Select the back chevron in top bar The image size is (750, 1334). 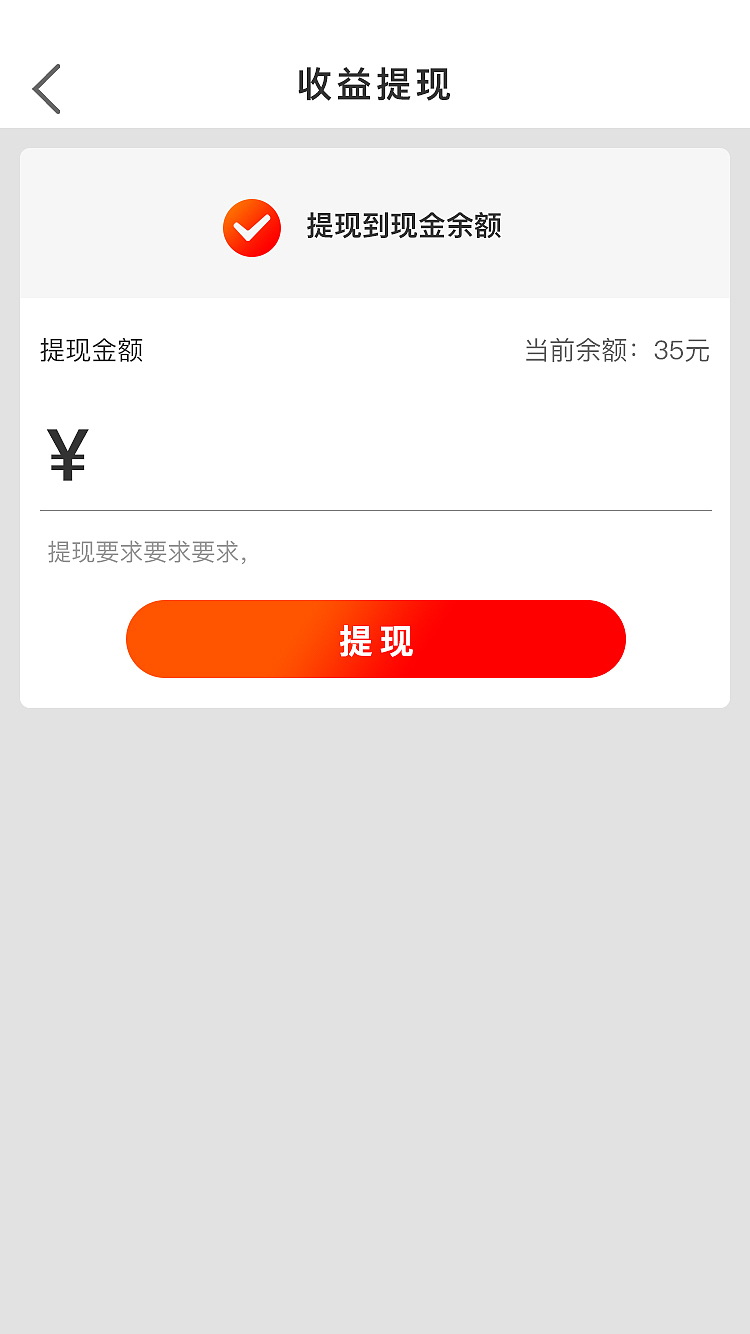pyautogui.click(x=45, y=88)
